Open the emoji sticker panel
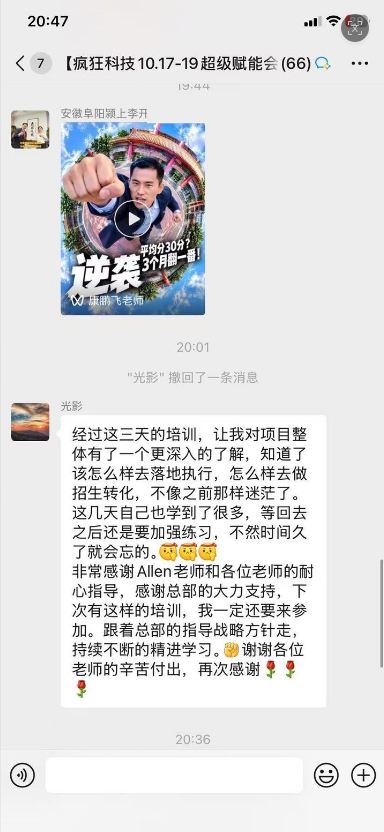Screen dimensions: 384x832 click(x=326, y=775)
